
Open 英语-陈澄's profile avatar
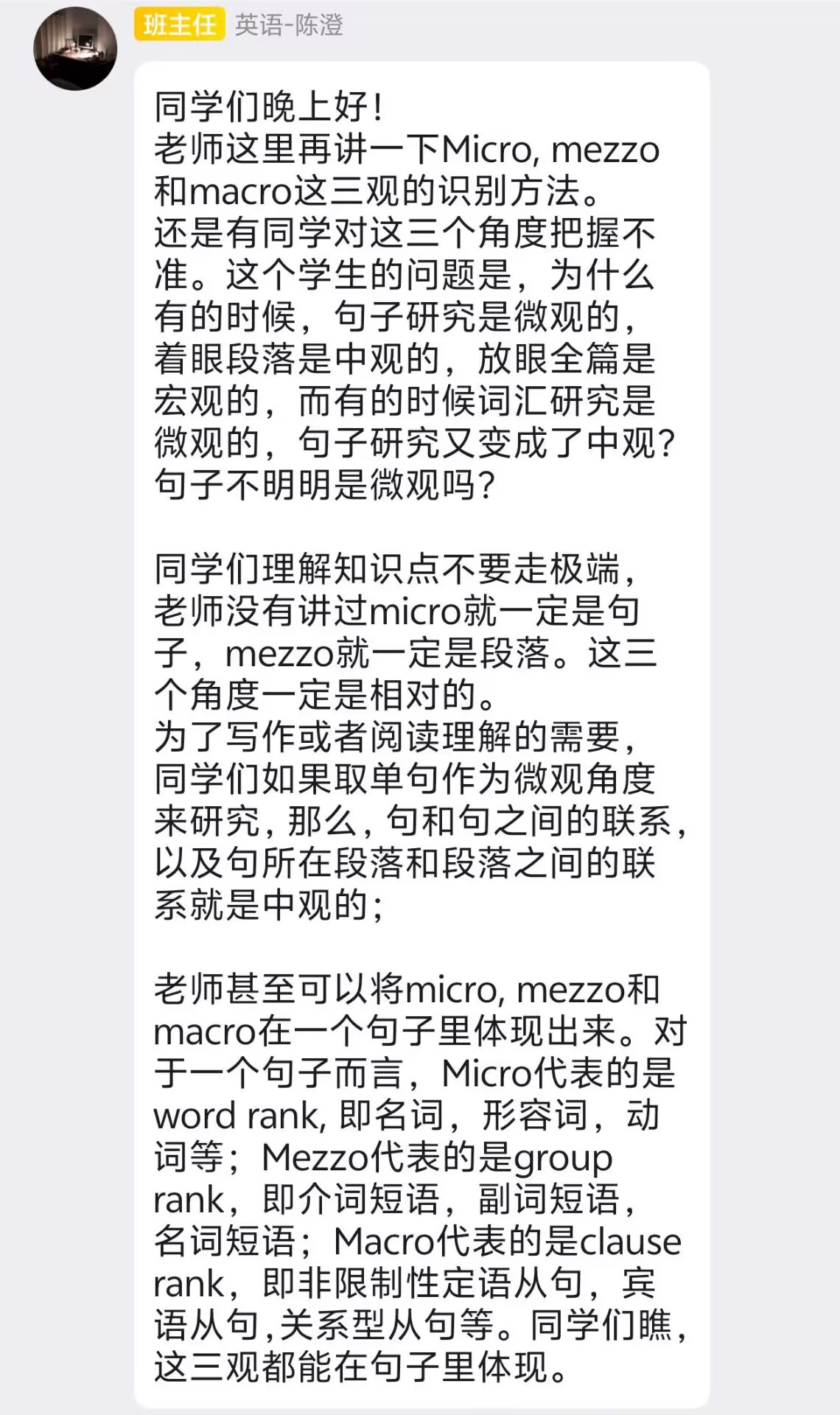75,49
